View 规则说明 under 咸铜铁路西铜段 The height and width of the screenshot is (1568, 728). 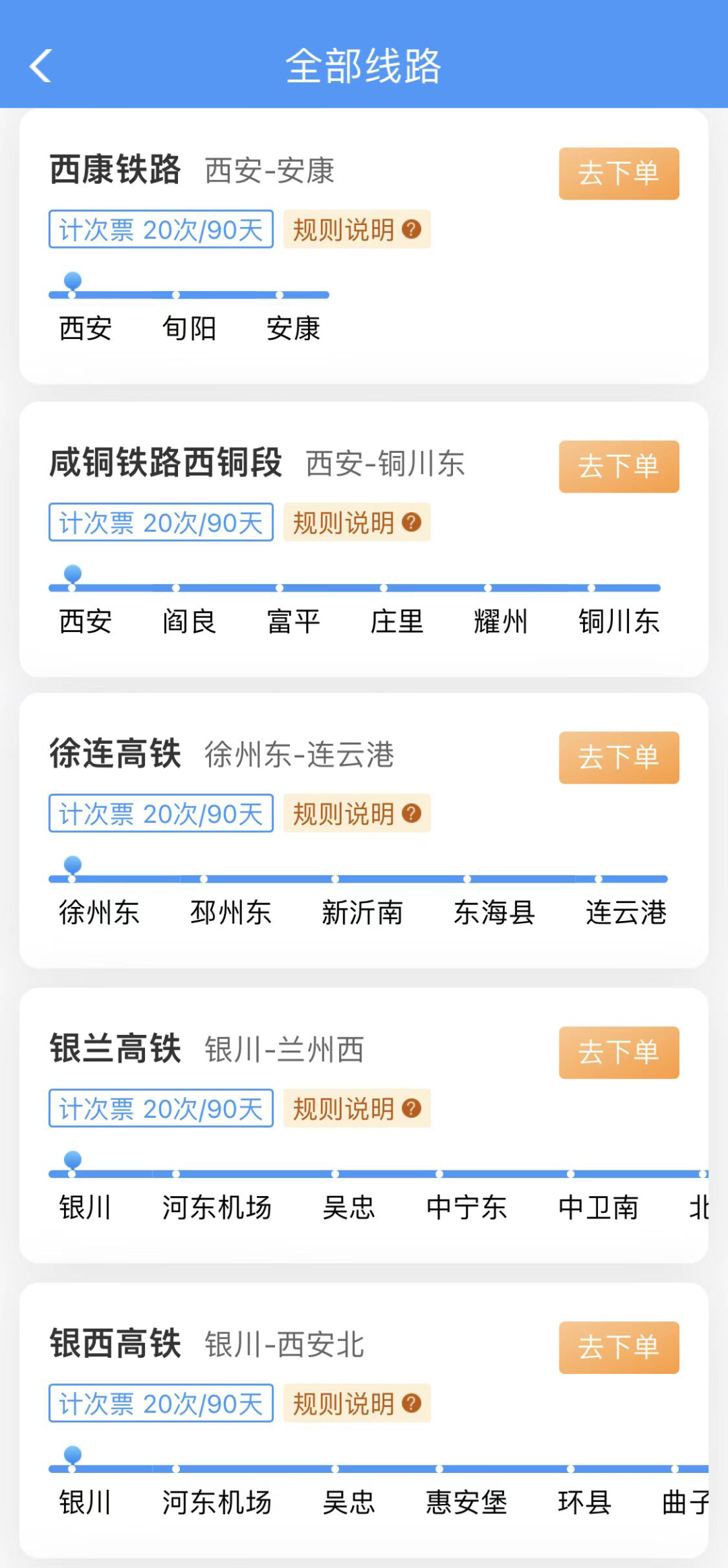point(357,522)
